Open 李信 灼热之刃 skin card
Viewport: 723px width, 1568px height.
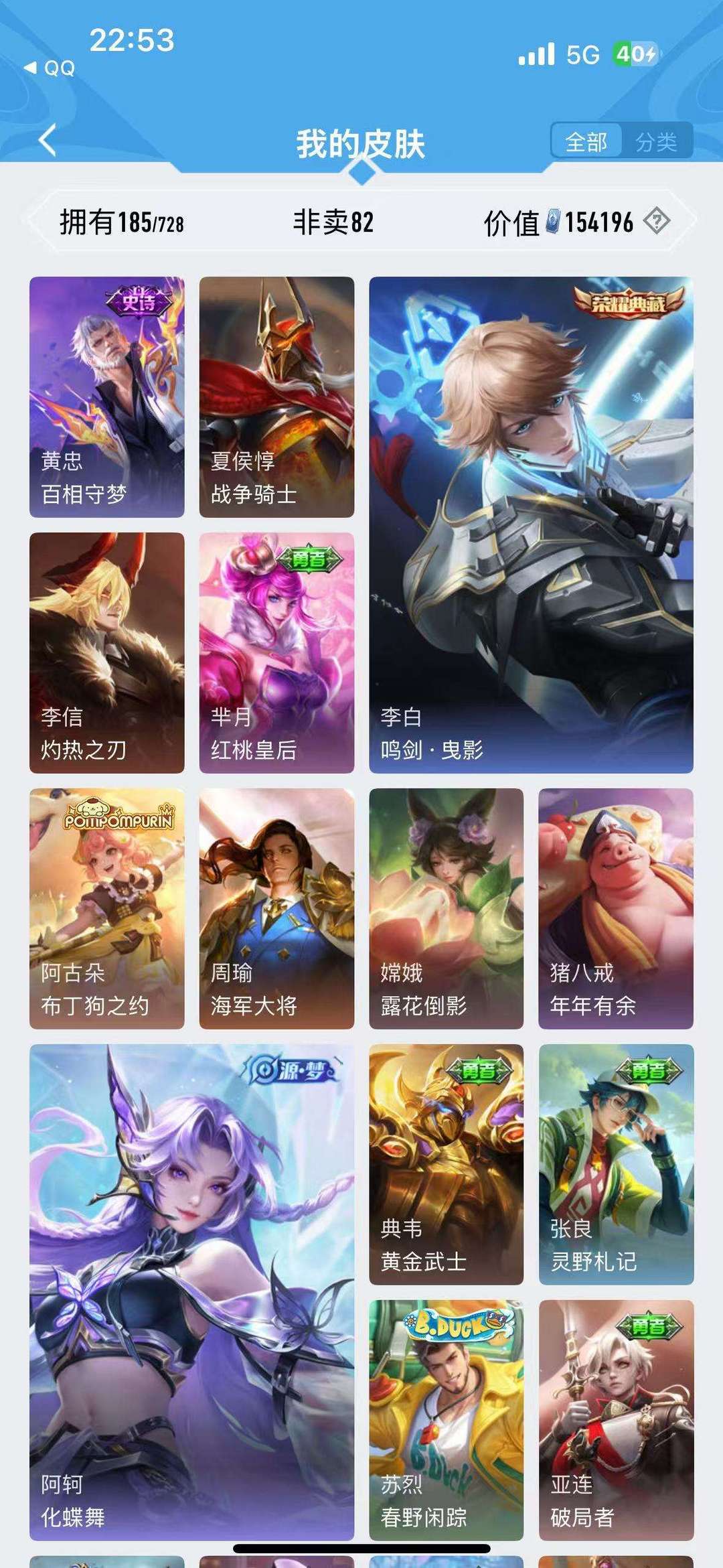point(106,652)
